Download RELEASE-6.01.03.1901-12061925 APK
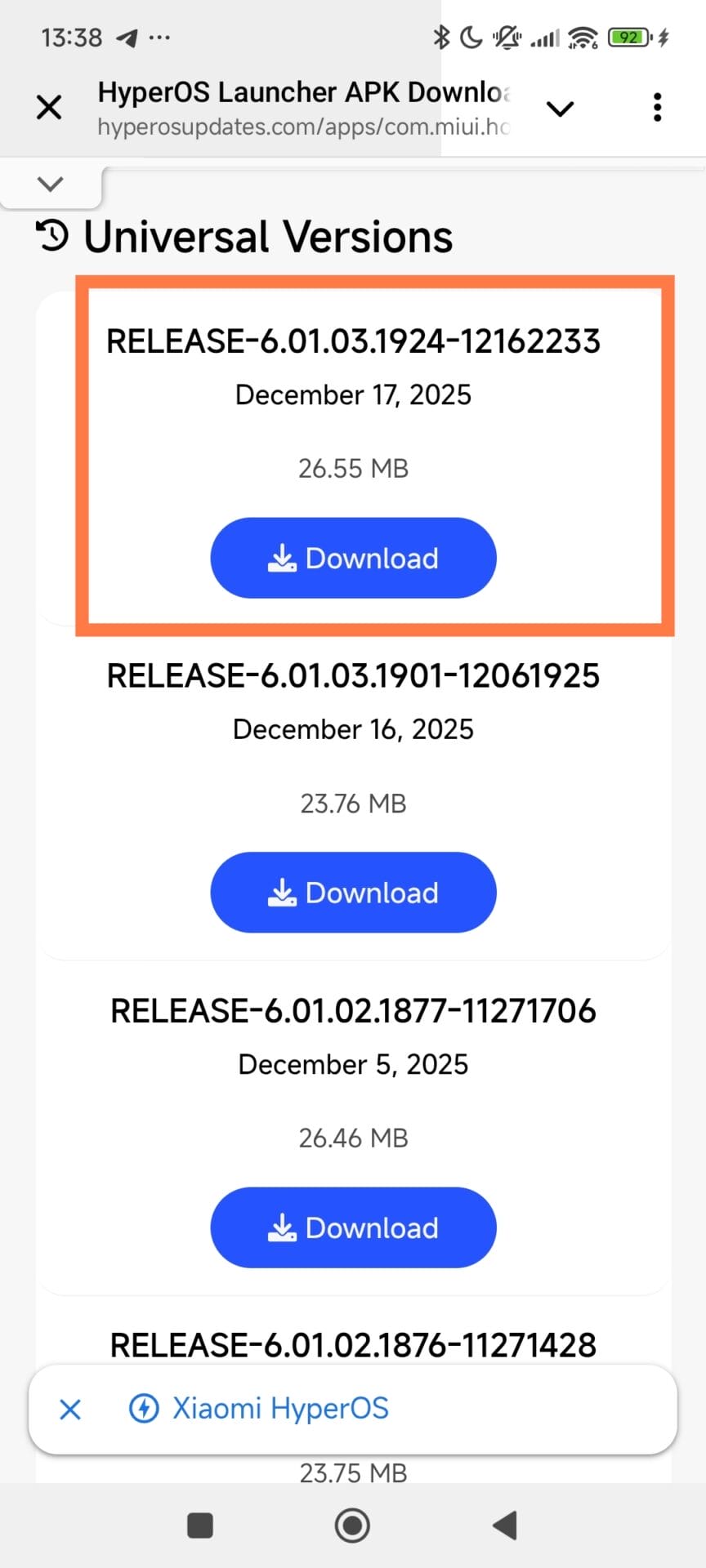The height and width of the screenshot is (1568, 706). click(x=353, y=893)
